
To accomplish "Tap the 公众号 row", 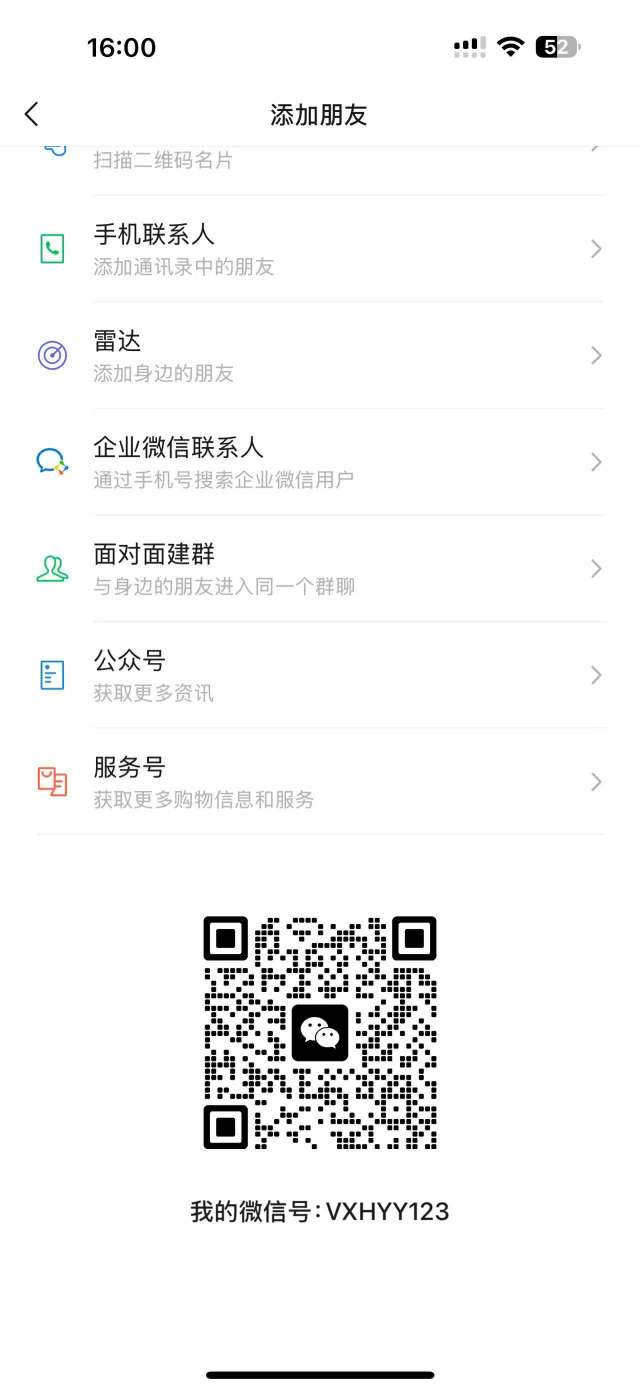I will tap(320, 676).
